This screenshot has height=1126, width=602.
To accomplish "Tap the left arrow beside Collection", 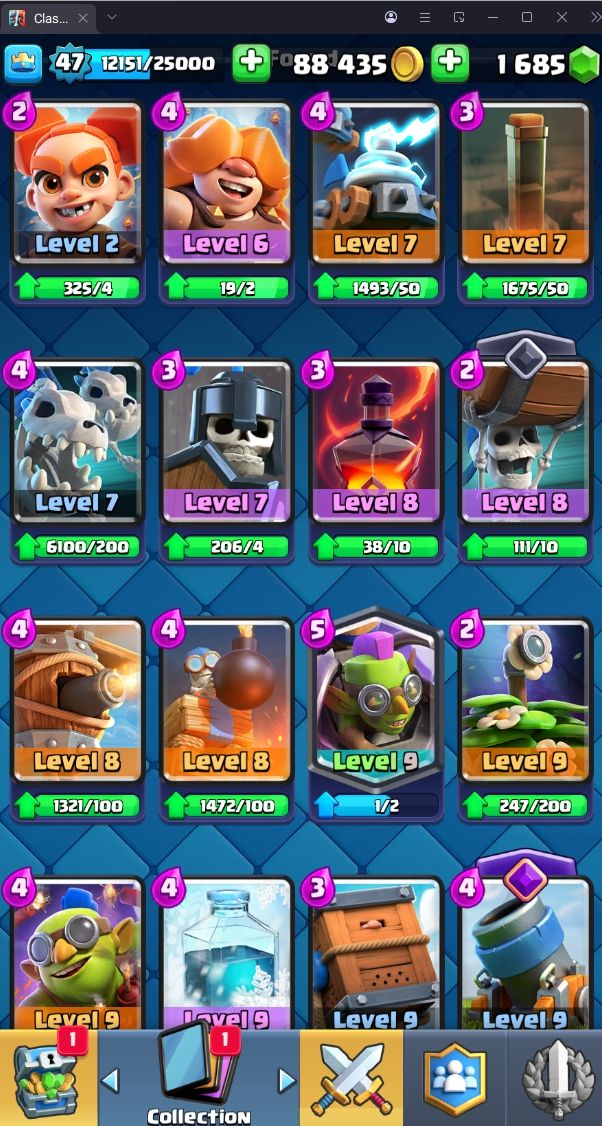I will coord(111,1080).
